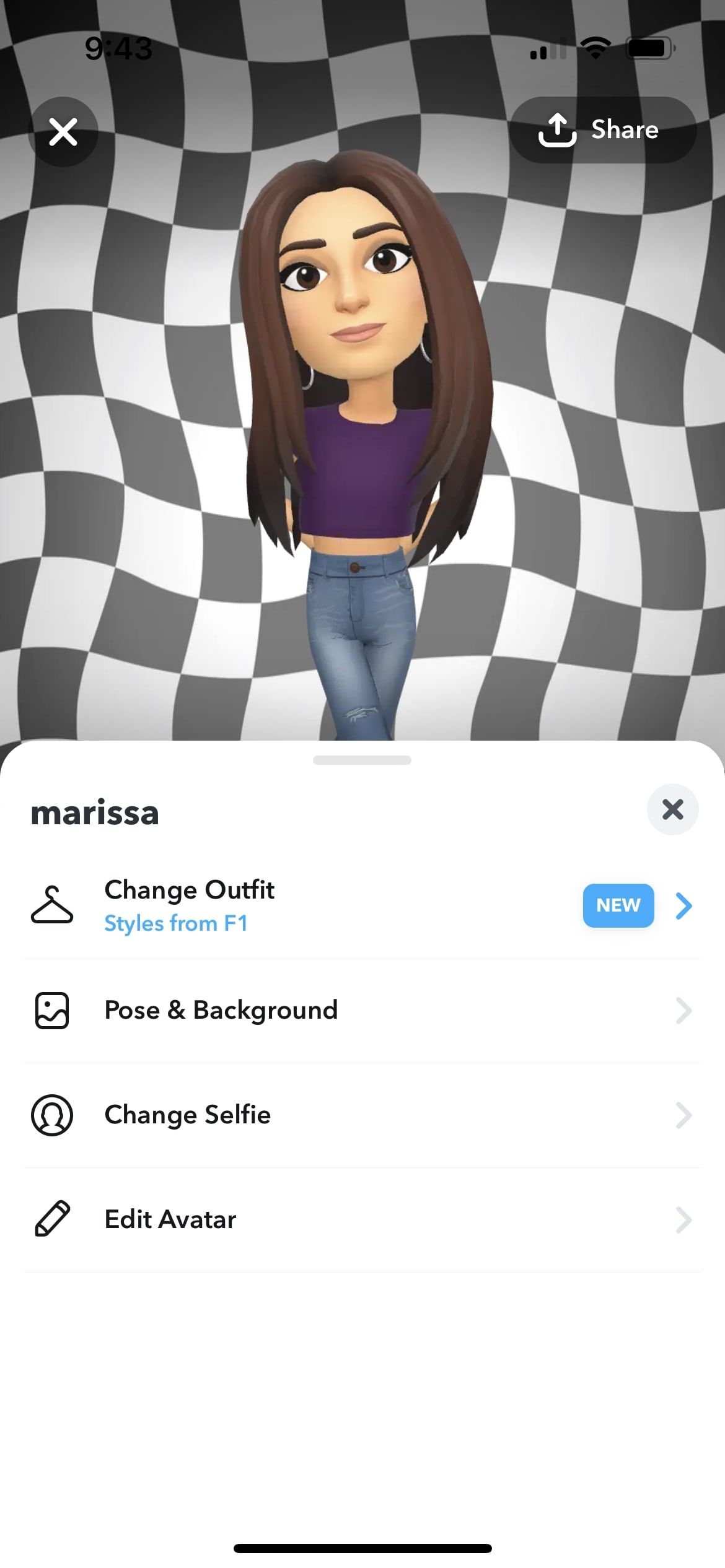Image resolution: width=725 pixels, height=1568 pixels.
Task: Open the Styles from F1 link
Action: click(x=176, y=923)
